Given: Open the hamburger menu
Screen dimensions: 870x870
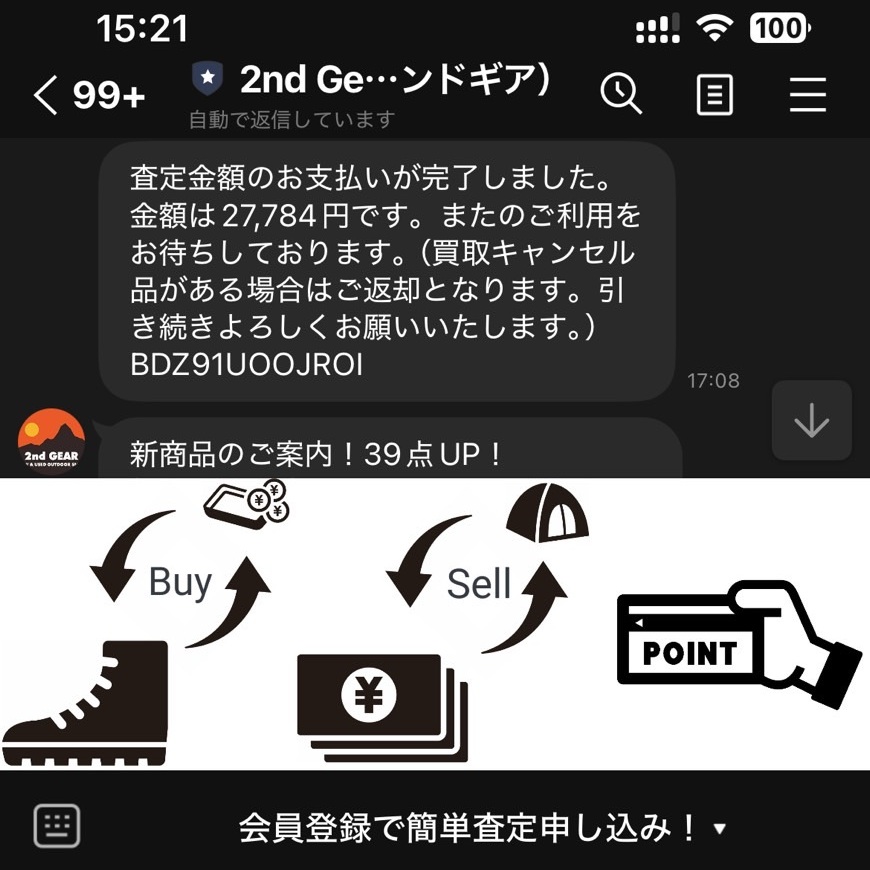Looking at the screenshot, I should 807,94.
